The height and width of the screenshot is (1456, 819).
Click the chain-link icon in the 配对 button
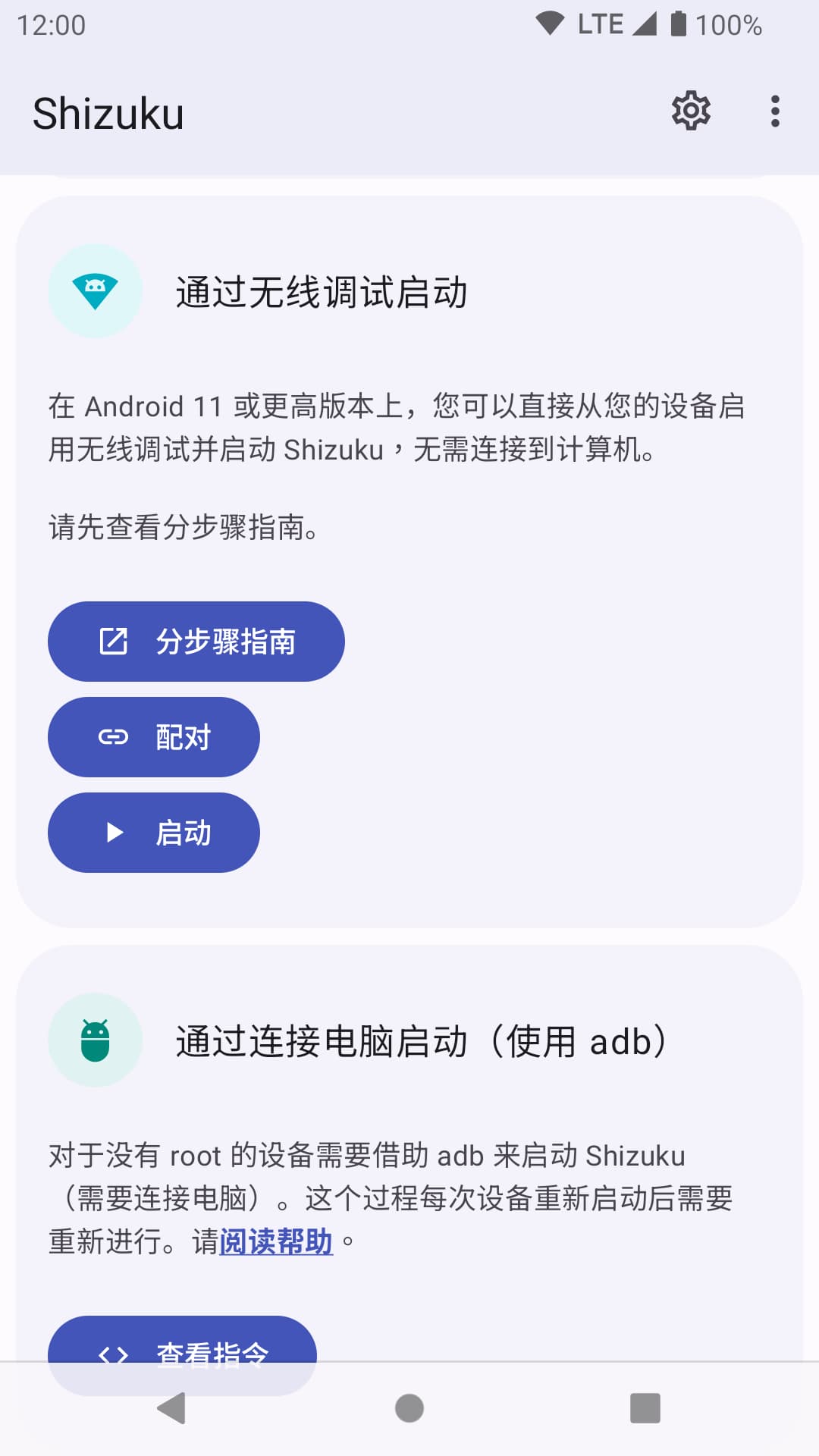114,736
